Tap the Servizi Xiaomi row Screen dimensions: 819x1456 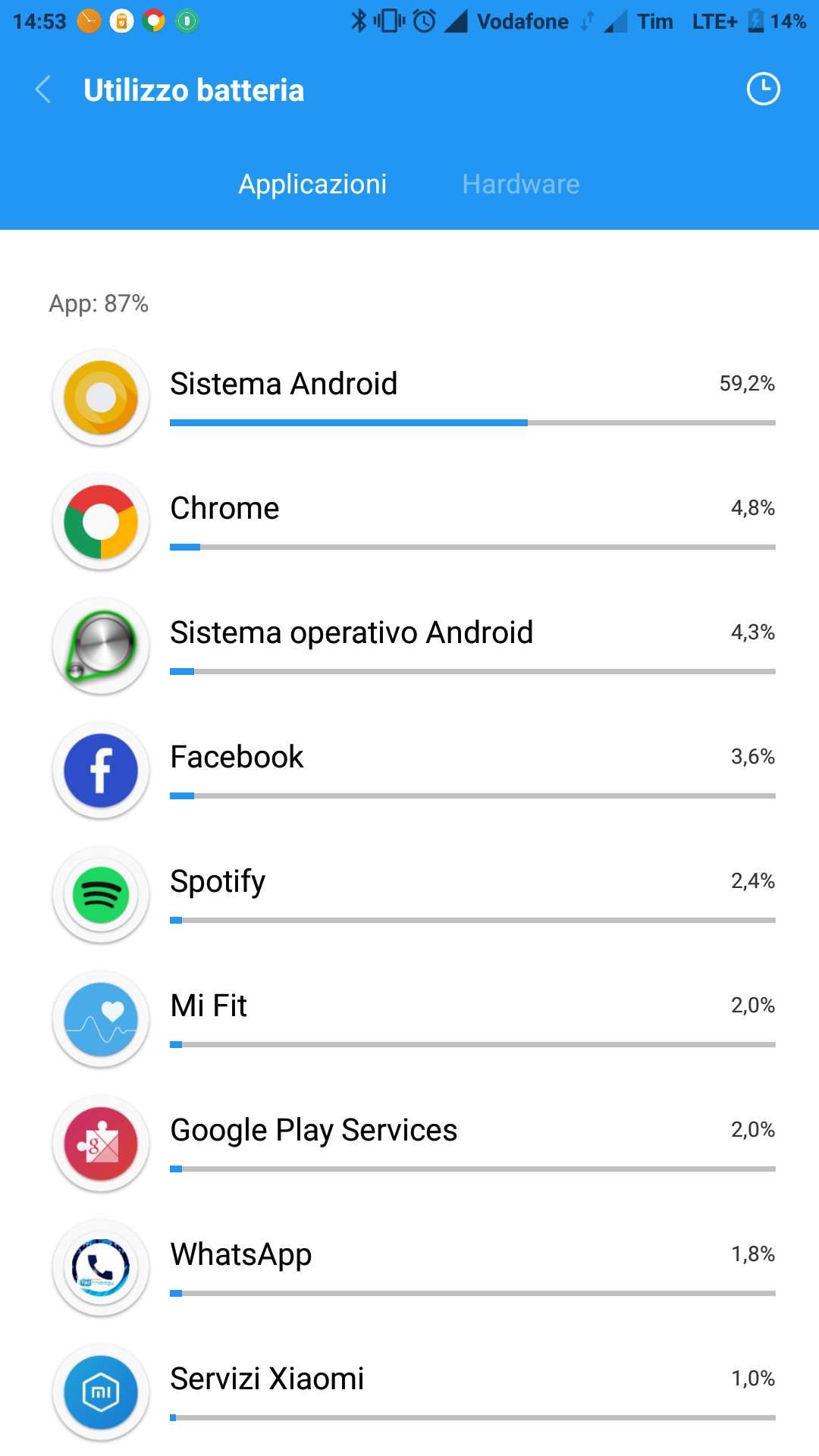pyautogui.click(x=409, y=1392)
